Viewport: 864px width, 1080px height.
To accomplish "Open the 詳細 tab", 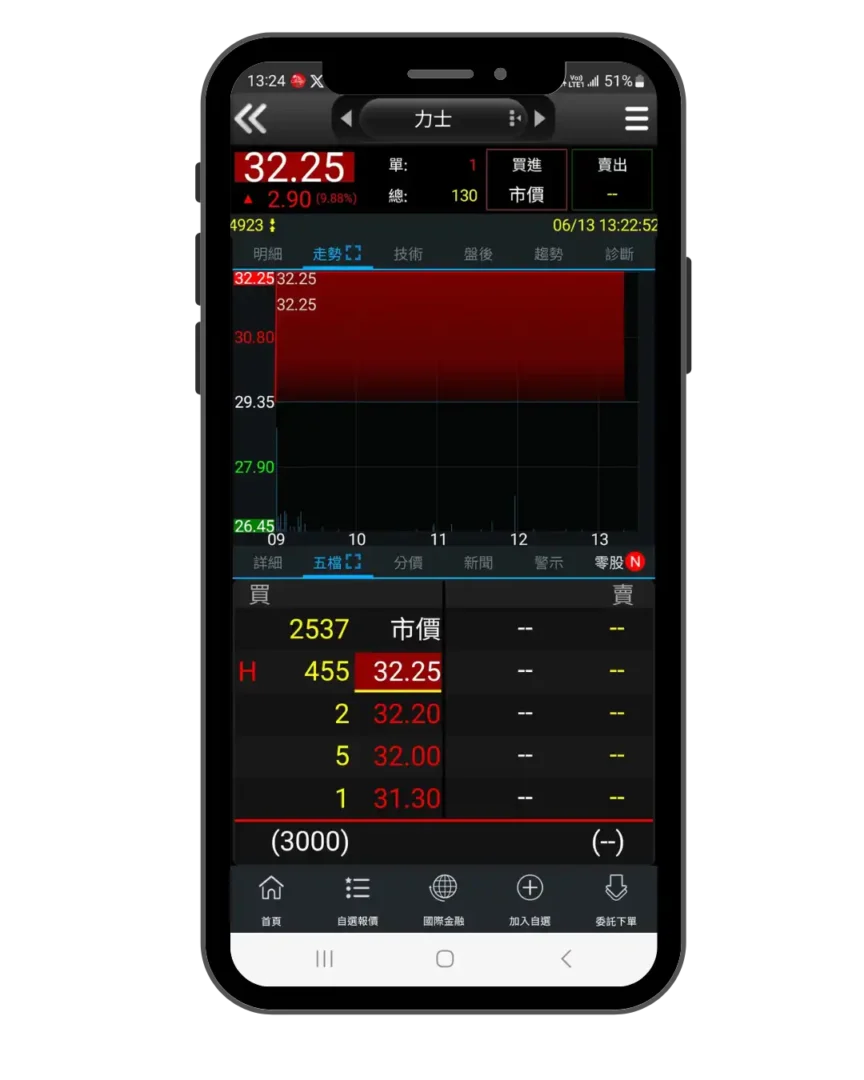I will [268, 563].
